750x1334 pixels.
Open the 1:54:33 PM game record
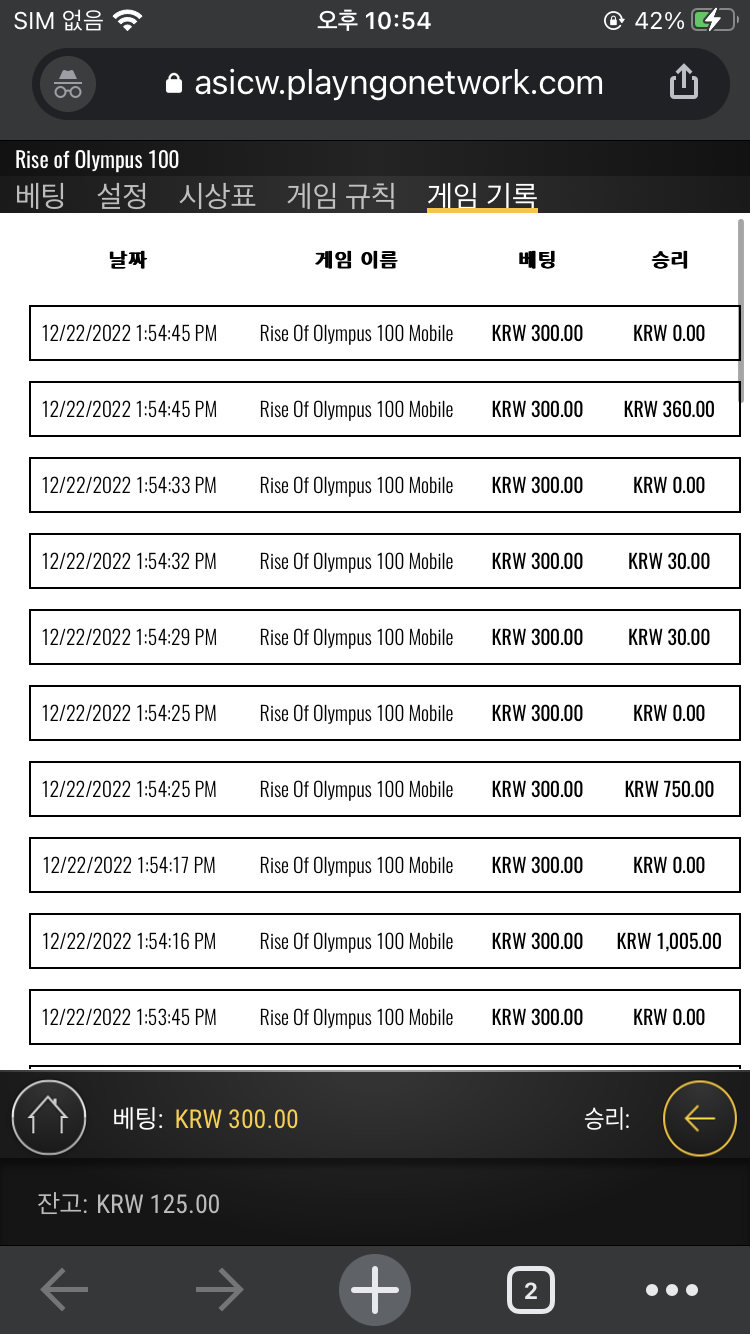[x=384, y=485]
